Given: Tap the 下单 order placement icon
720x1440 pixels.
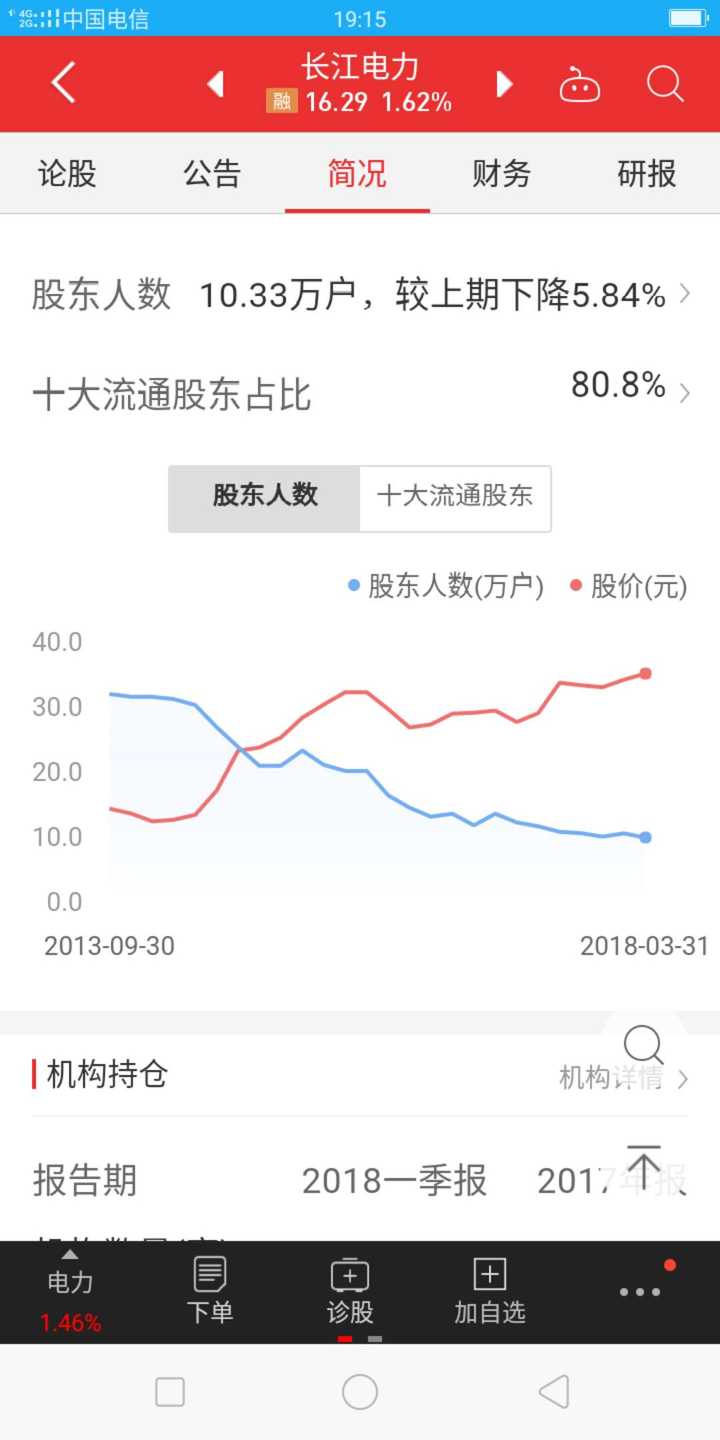Looking at the screenshot, I should tap(209, 1290).
